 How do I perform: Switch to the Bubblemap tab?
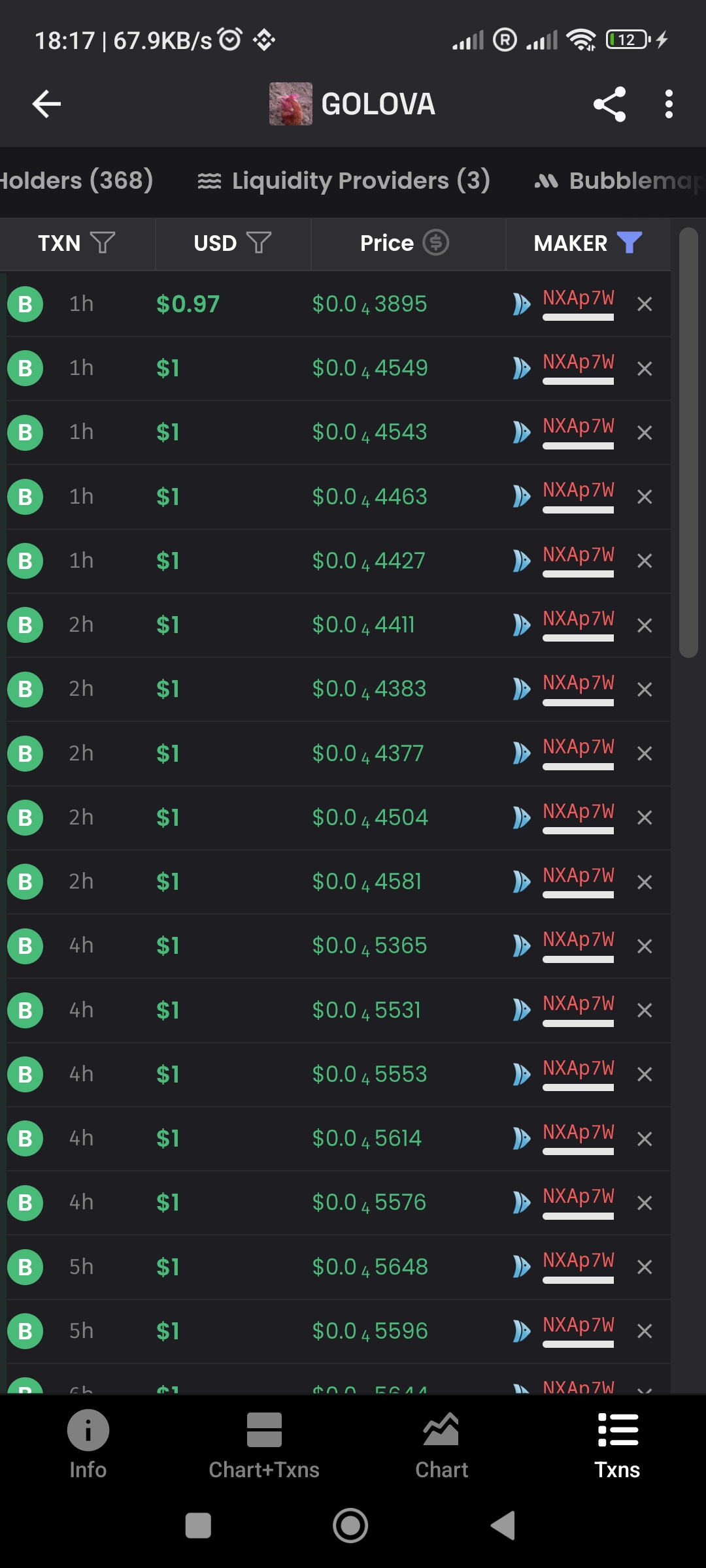click(618, 180)
